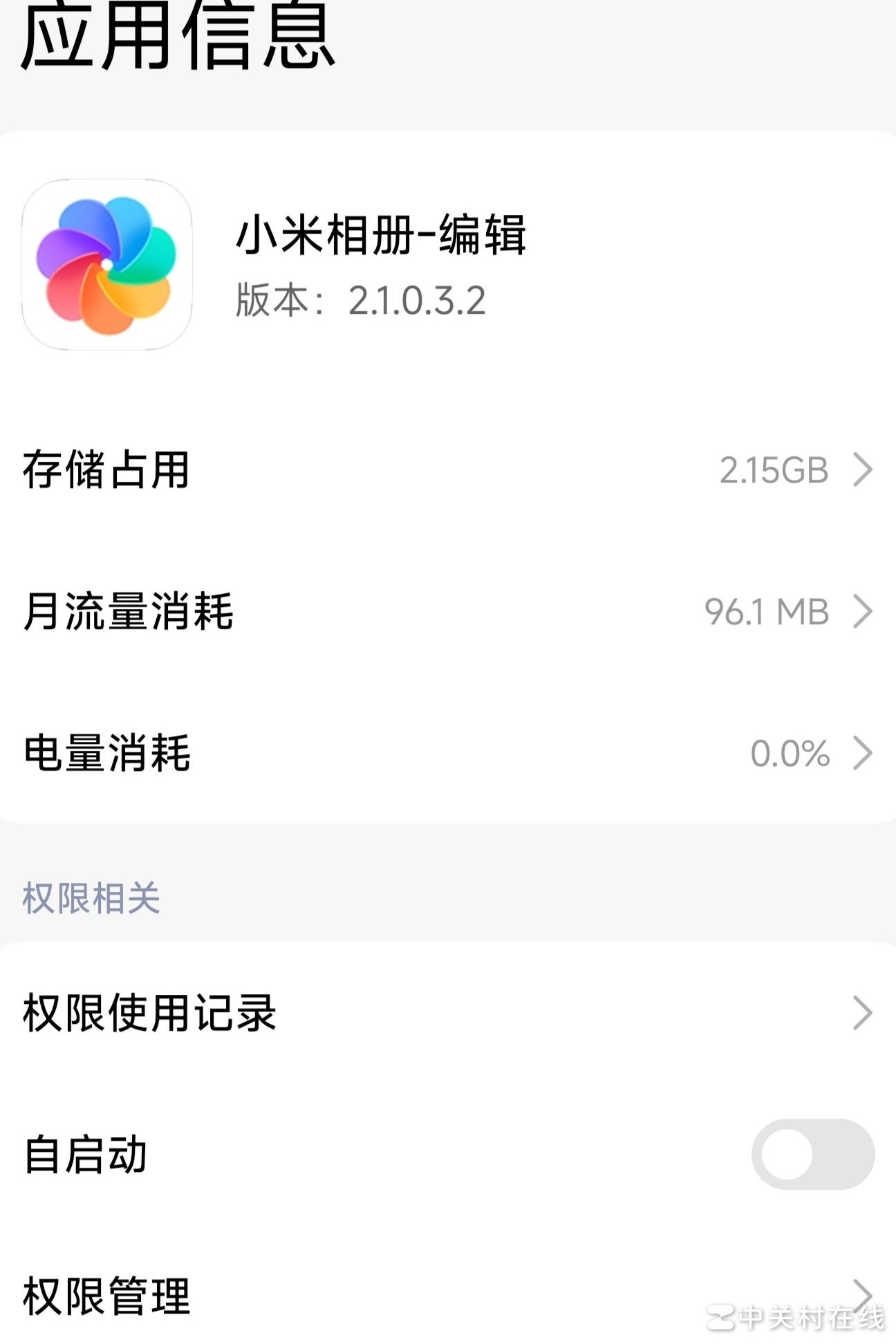Open 存储占用 storage usage details
The width and height of the screenshot is (896, 1344).
tap(448, 470)
